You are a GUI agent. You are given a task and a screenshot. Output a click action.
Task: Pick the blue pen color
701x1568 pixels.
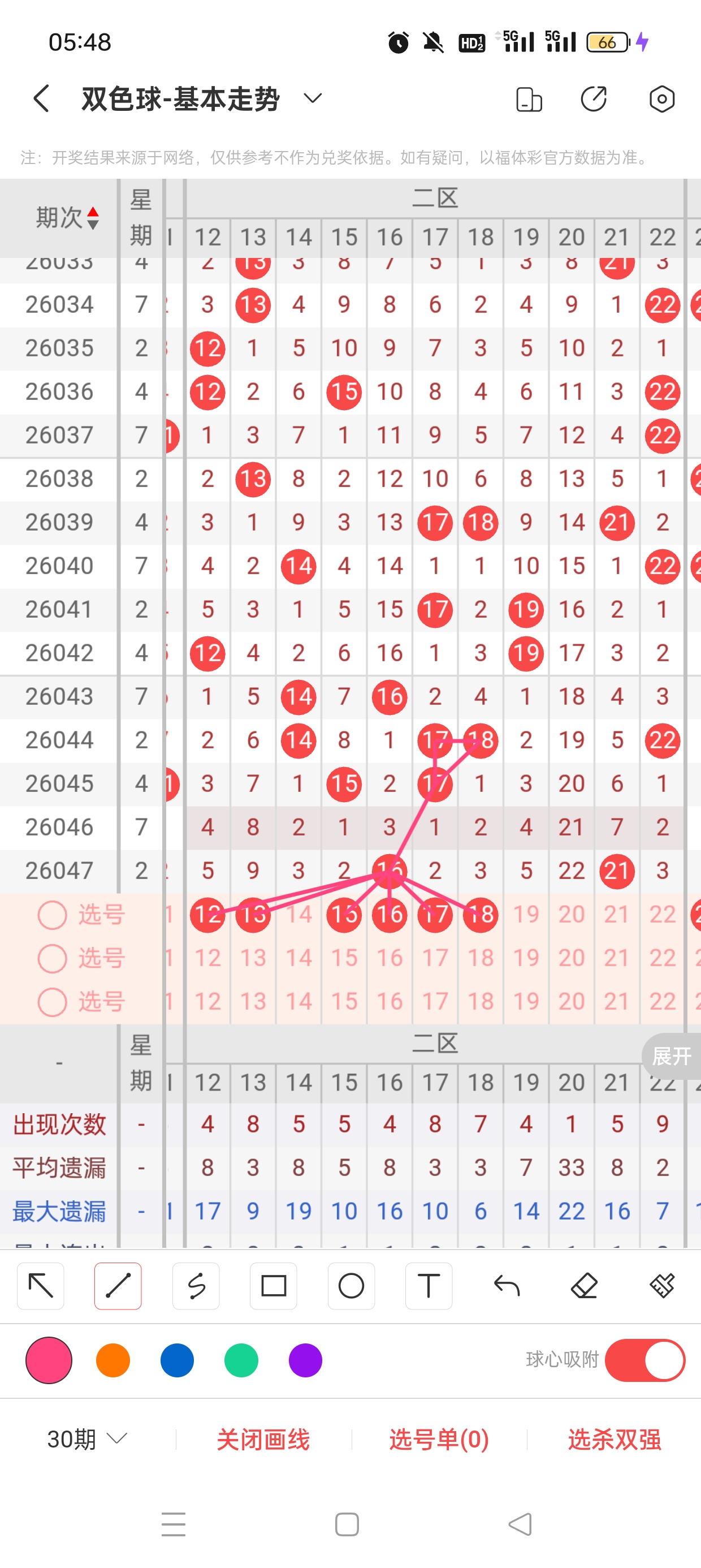(177, 1360)
